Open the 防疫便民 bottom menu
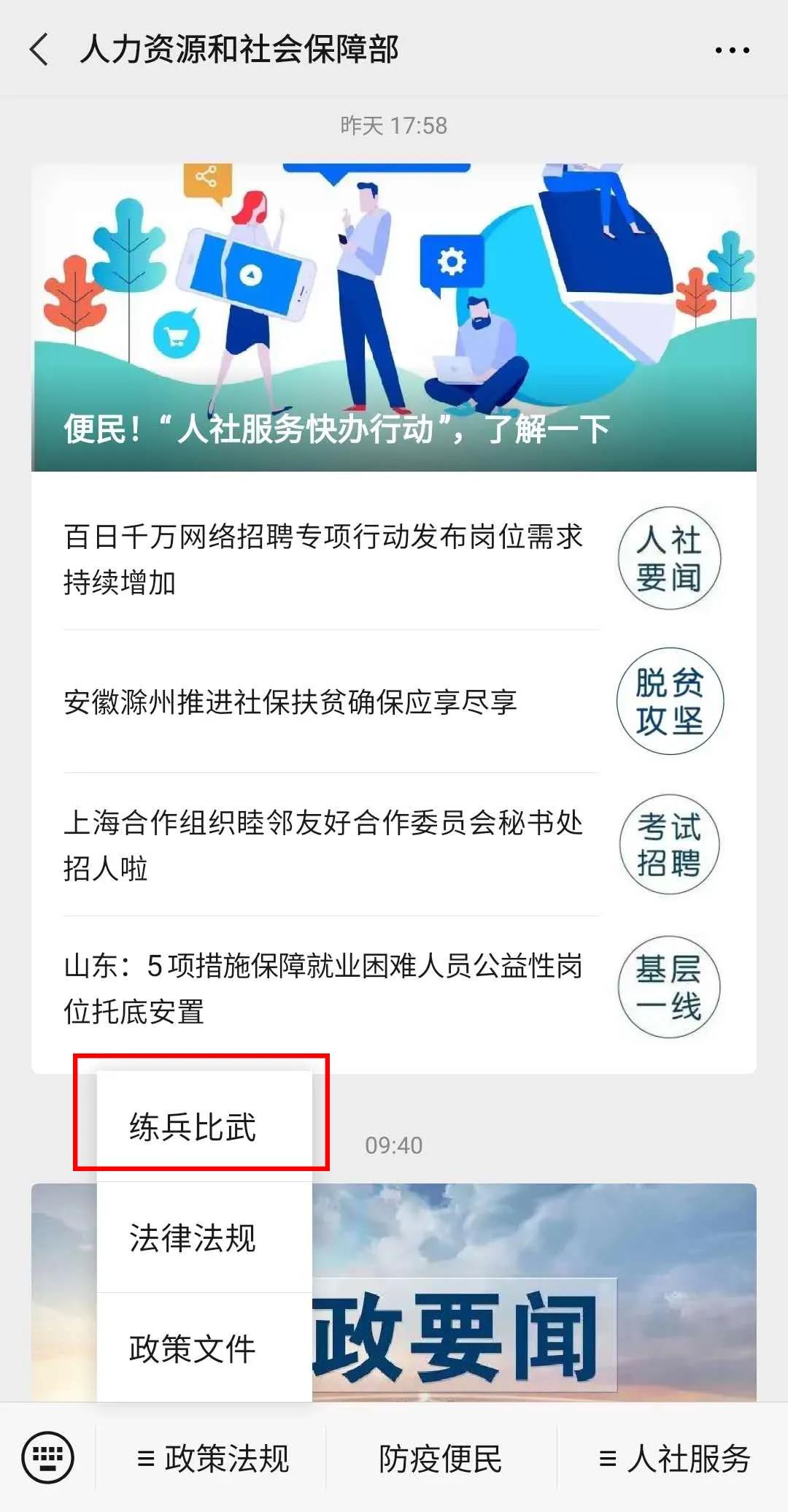Viewport: 788px width, 1512px height. [x=440, y=1459]
